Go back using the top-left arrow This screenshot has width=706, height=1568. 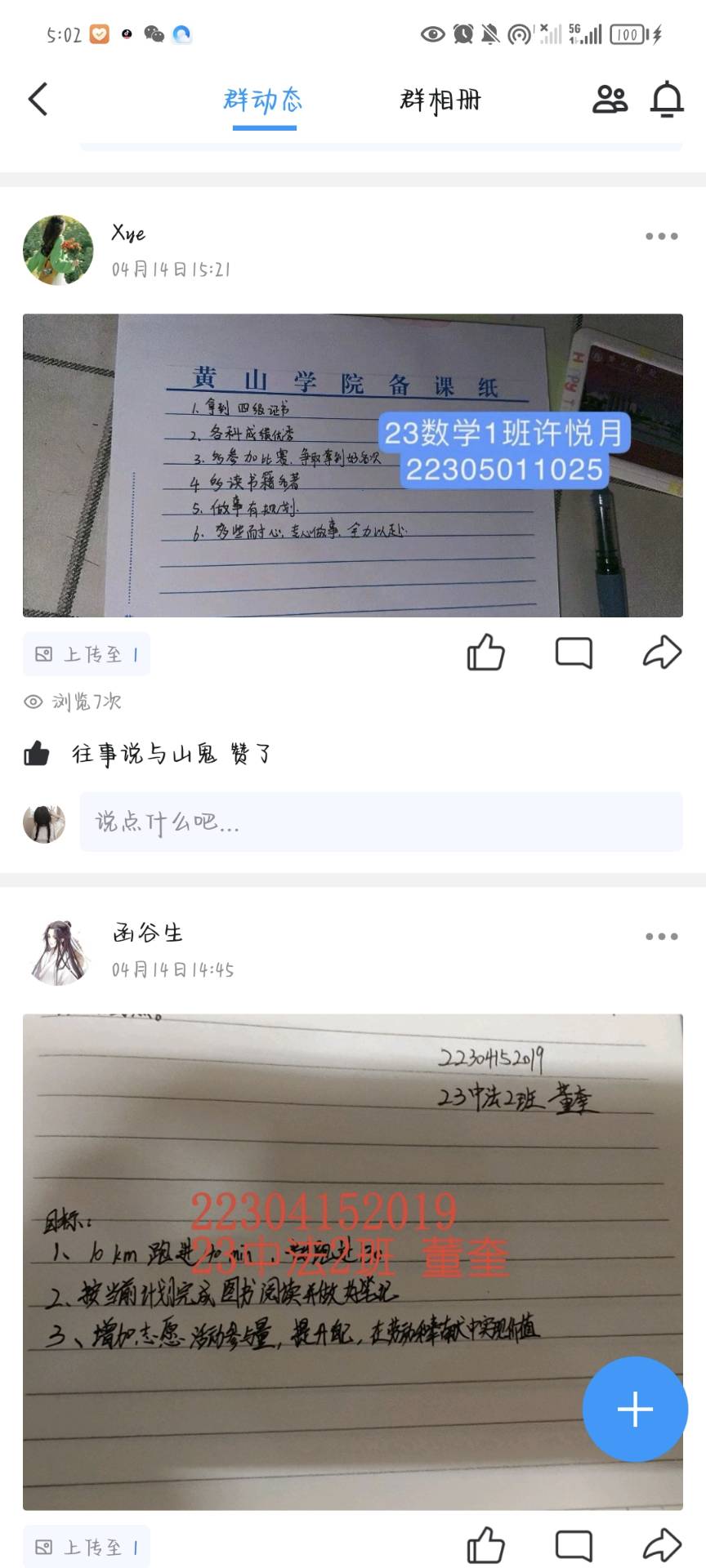[x=38, y=100]
